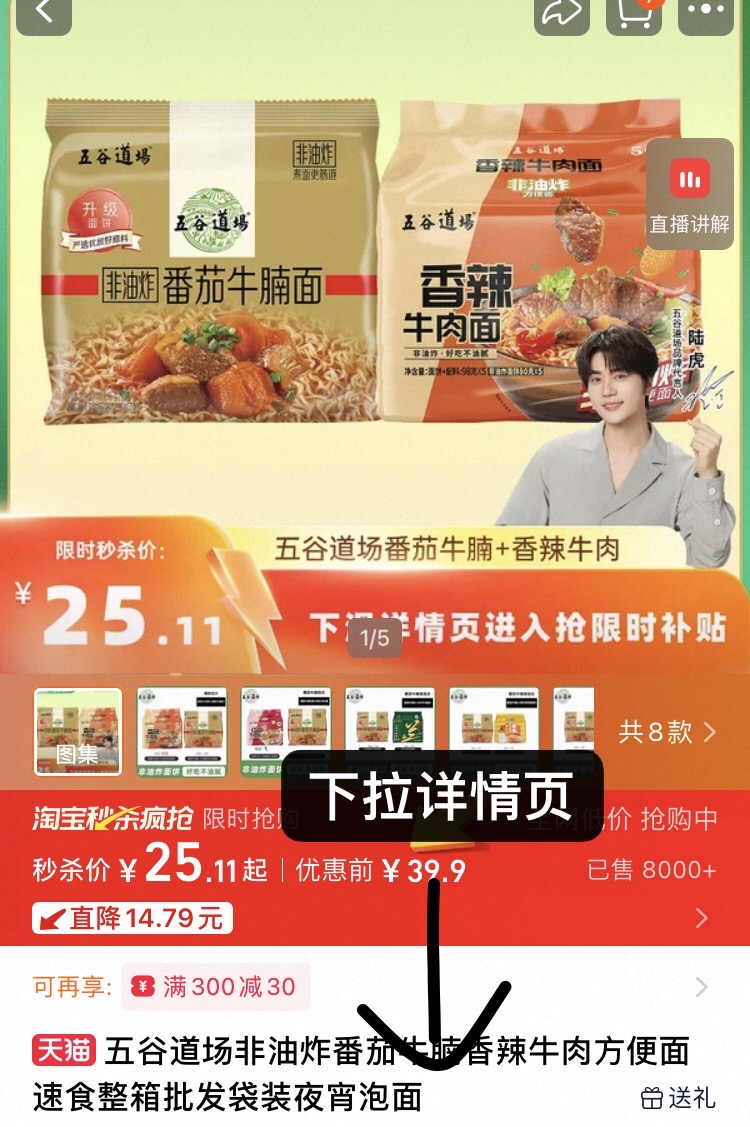Open the shopping cart icon
The height and width of the screenshot is (1127, 750).
point(634,15)
